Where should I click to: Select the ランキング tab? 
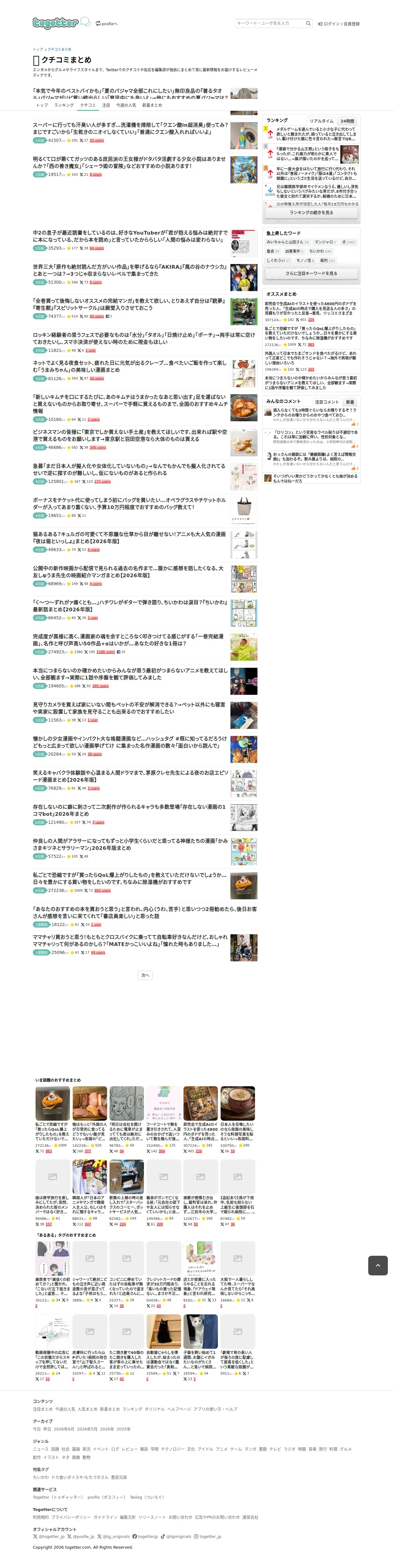pyautogui.click(x=64, y=105)
